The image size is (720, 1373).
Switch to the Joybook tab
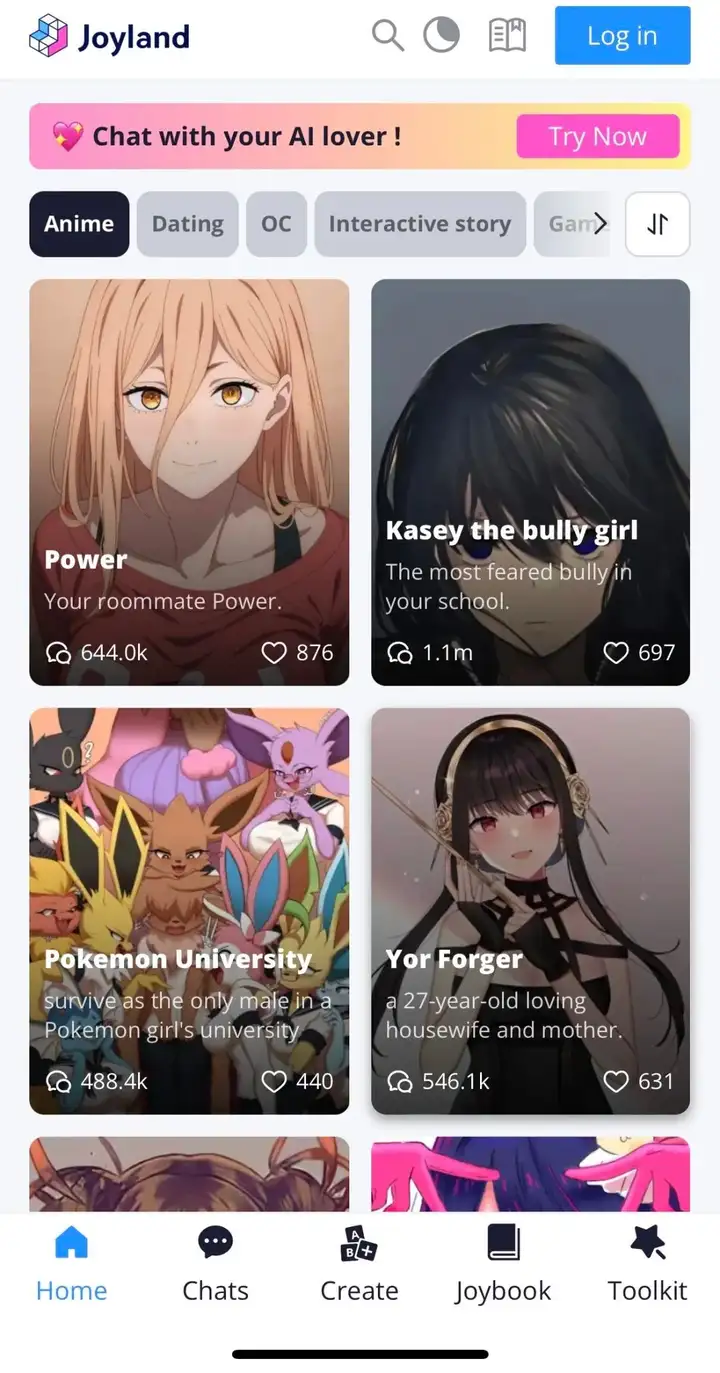503,1265
